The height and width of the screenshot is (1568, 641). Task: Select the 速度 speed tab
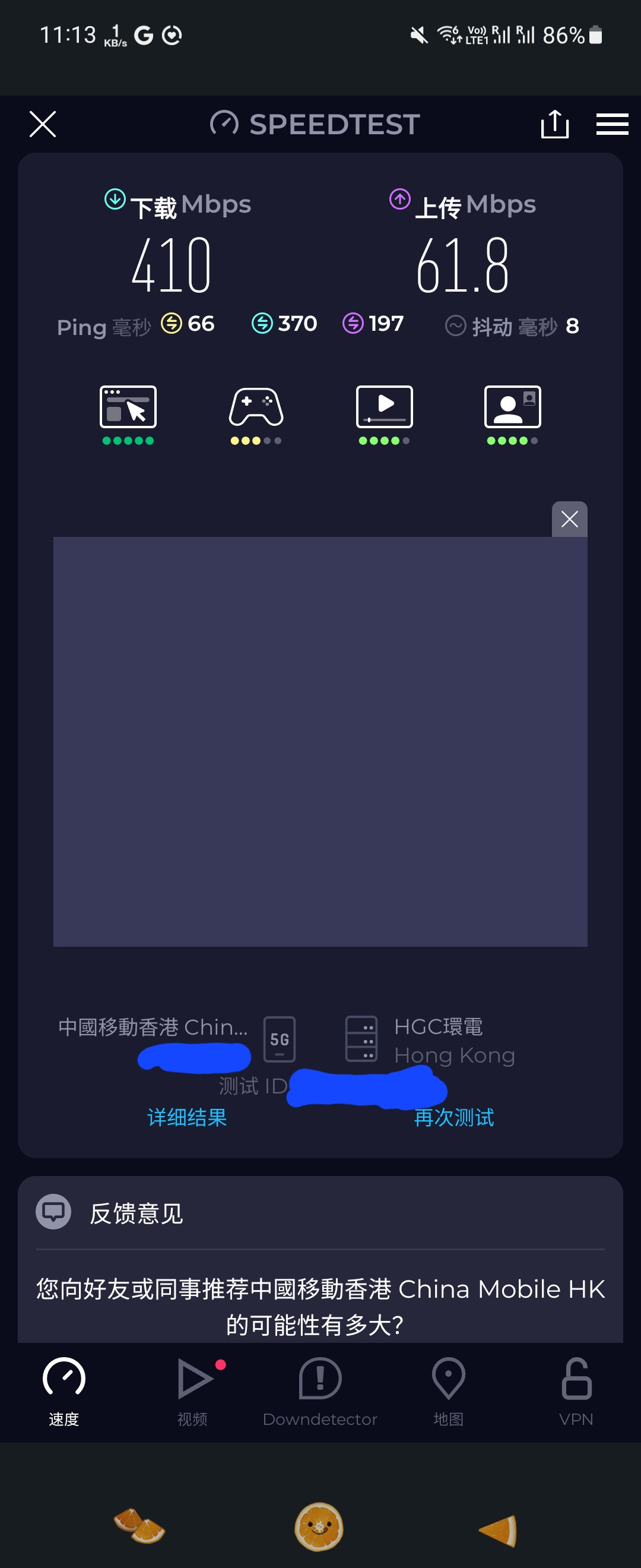pos(64,1391)
